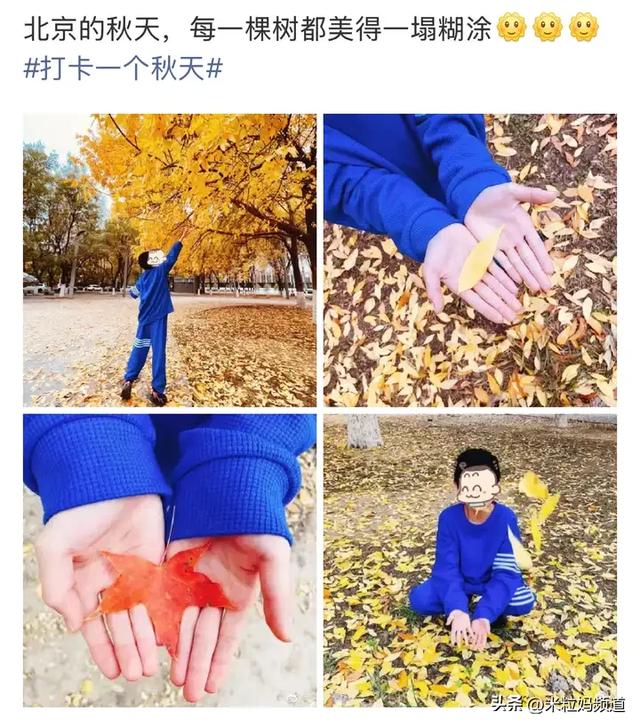Open the #打卡一个秋天# hashtag link

click(x=122, y=68)
